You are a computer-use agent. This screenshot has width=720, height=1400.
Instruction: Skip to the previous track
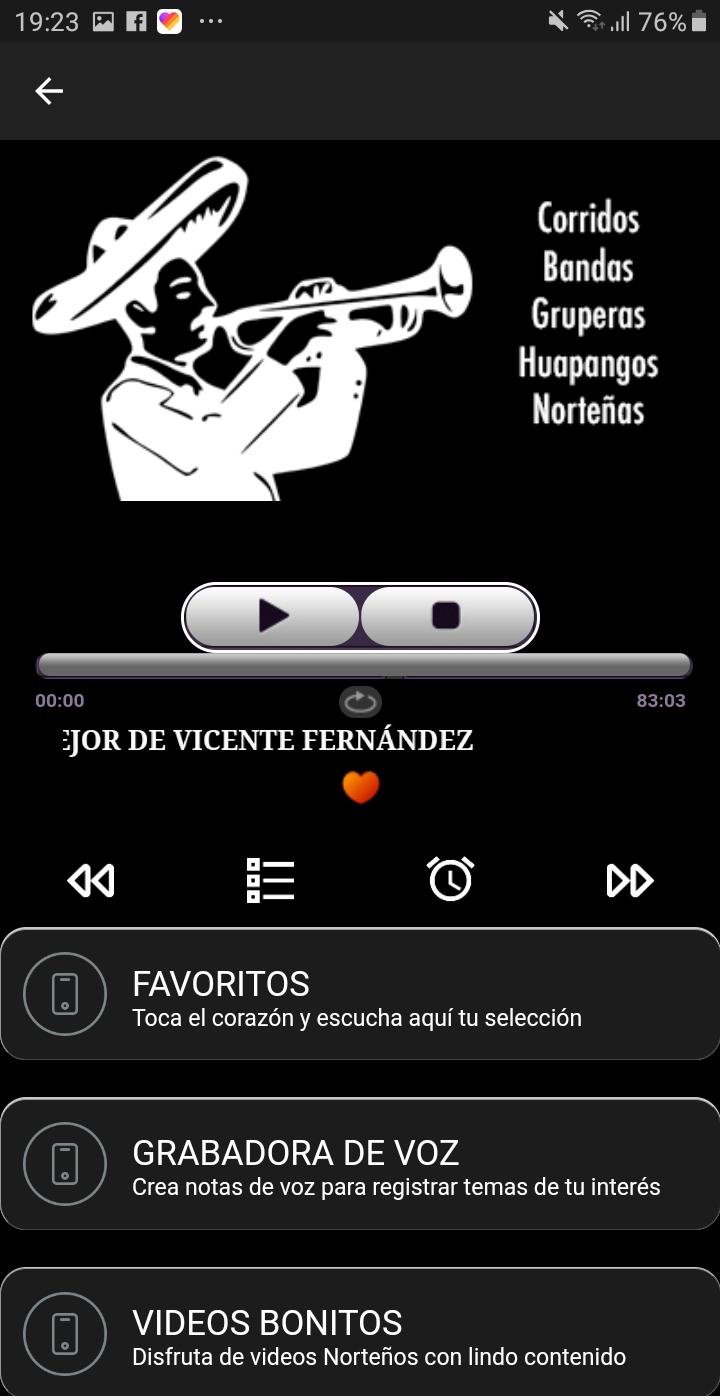(91, 881)
